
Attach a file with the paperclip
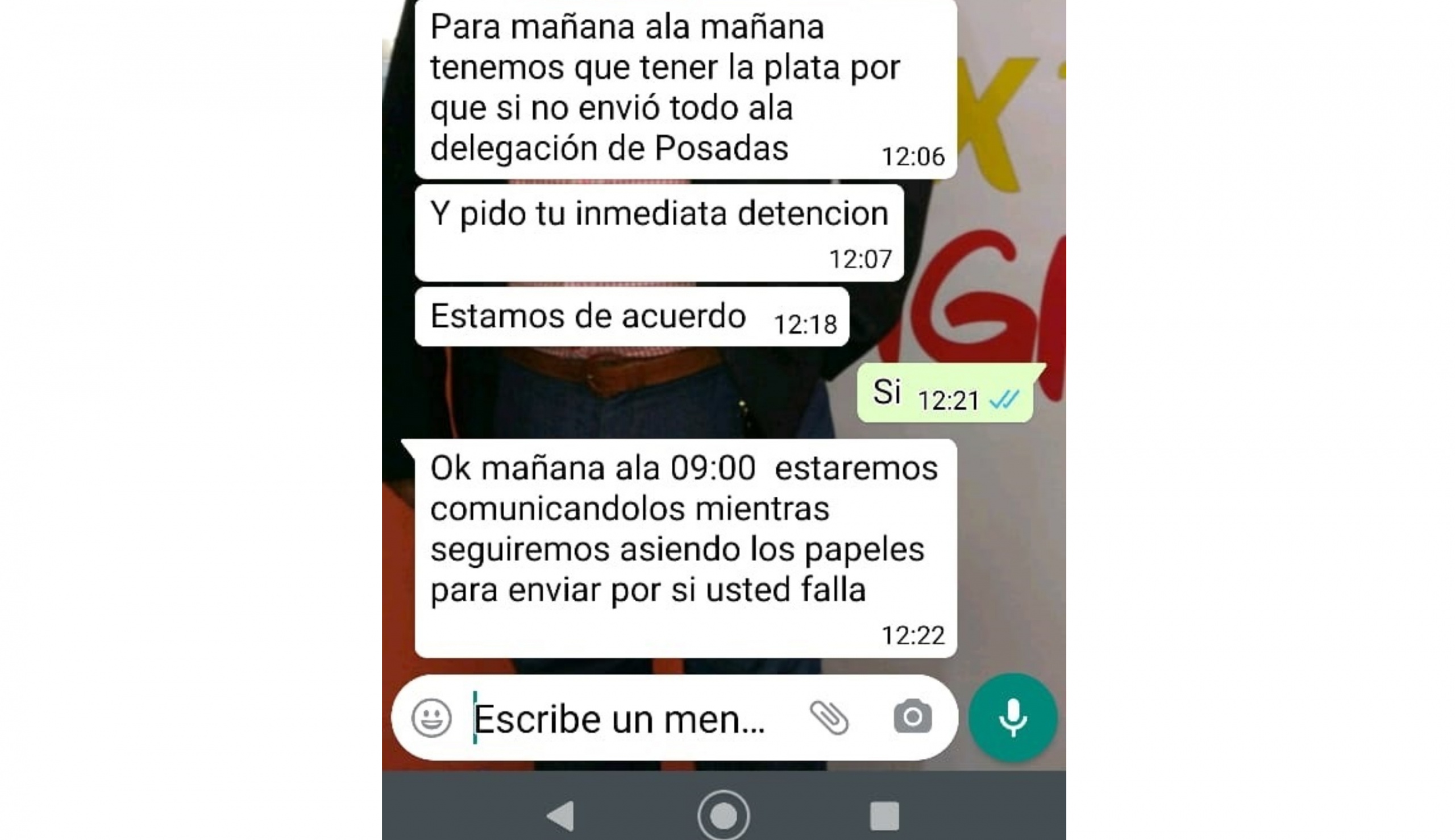coord(829,718)
